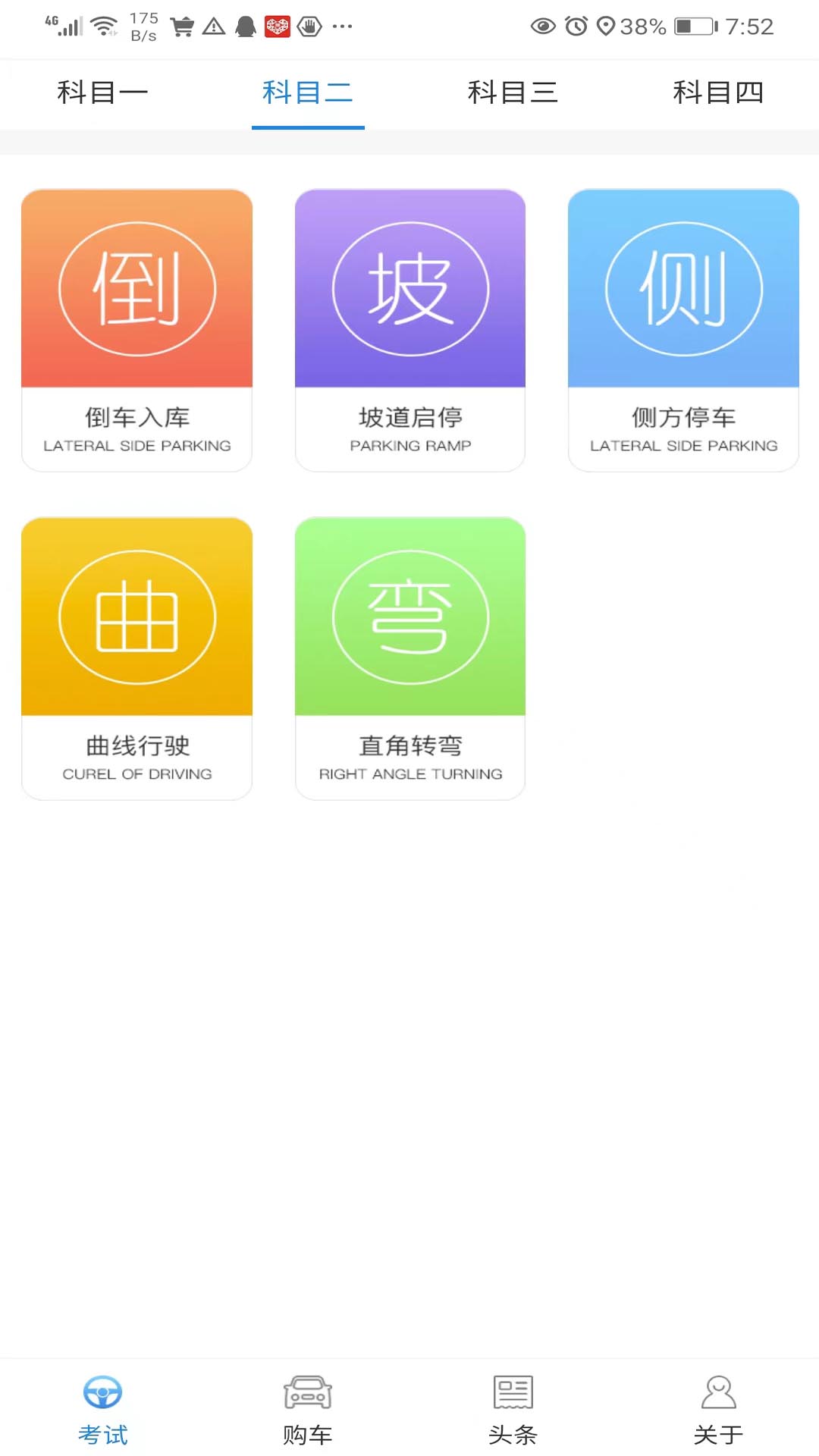The width and height of the screenshot is (819, 1456).
Task: Switch to the 科目三 tab
Action: pos(513,93)
